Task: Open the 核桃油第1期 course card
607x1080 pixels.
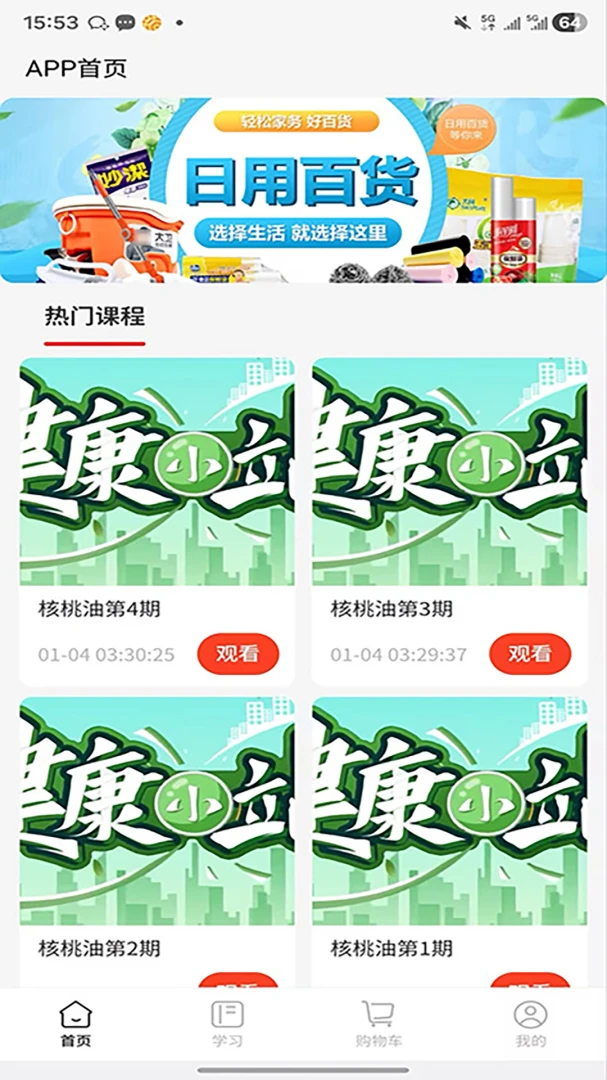Action: coord(450,842)
